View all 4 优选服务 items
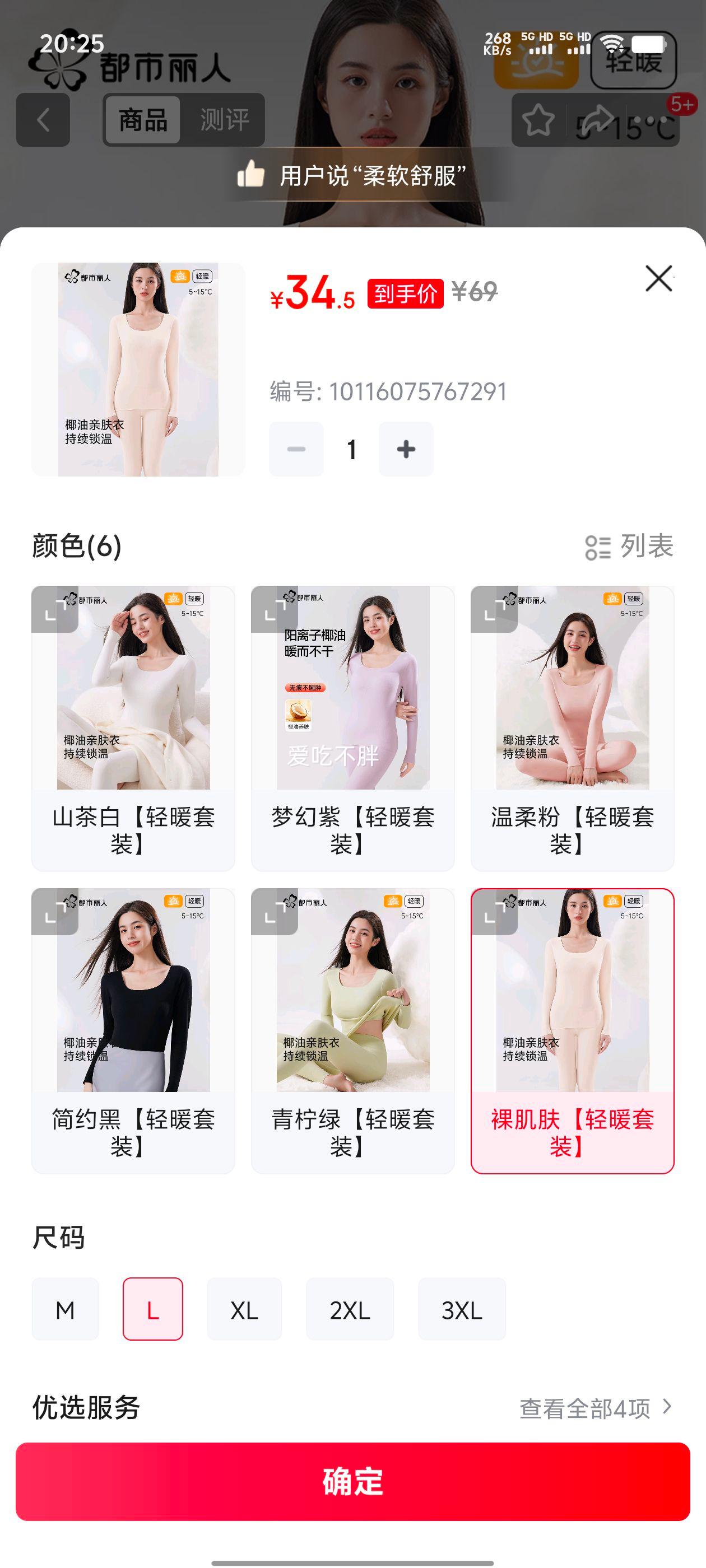 point(596,1408)
